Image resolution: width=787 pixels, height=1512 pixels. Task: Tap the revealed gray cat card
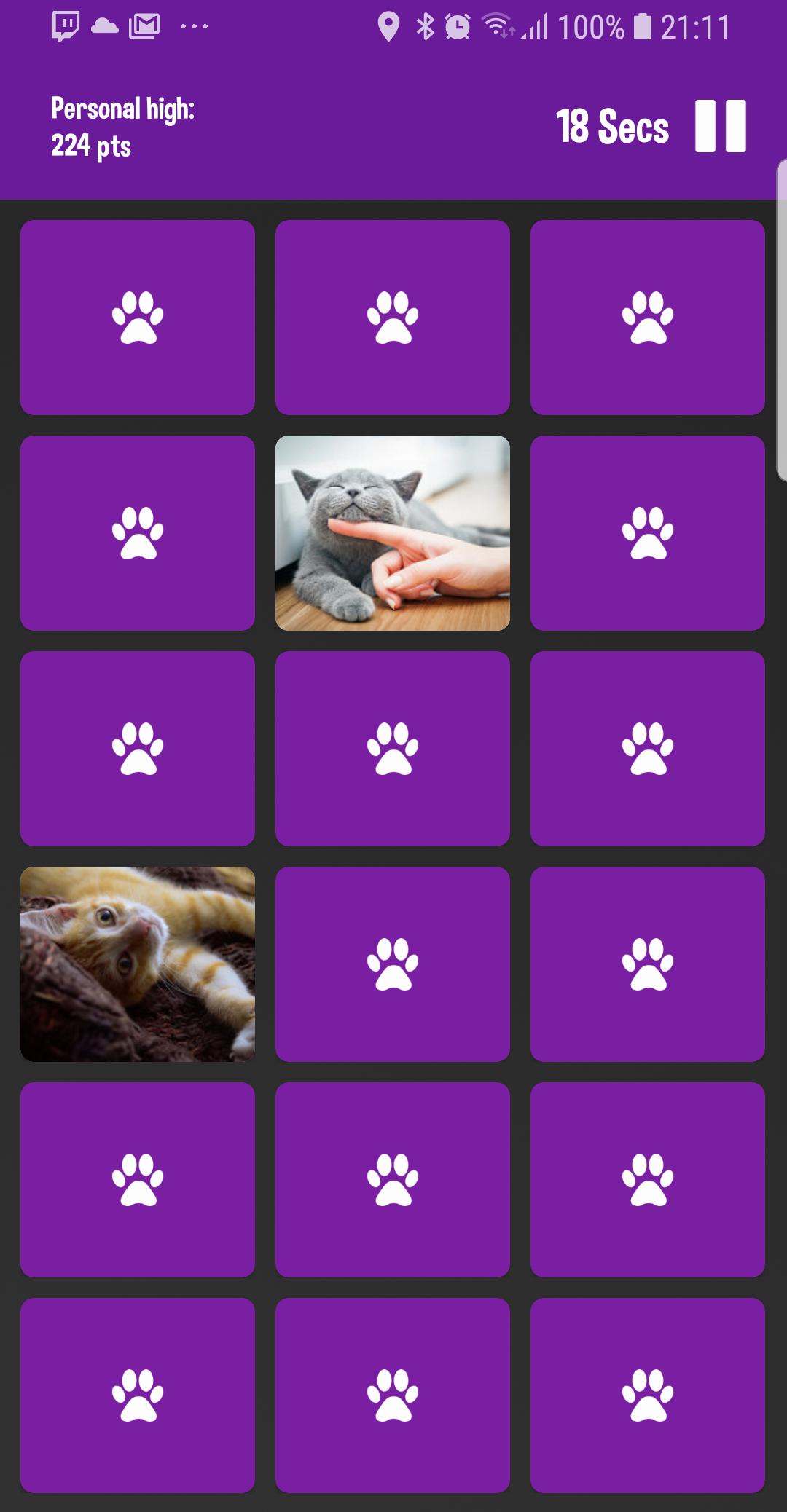pos(393,533)
